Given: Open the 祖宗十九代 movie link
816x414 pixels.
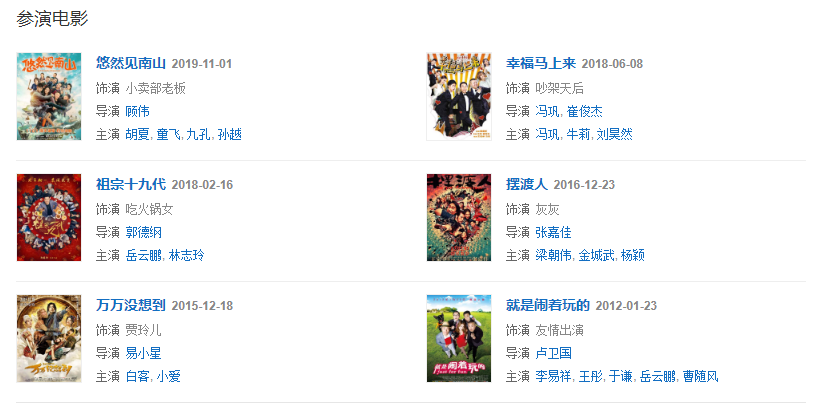Looking at the screenshot, I should click(132, 185).
